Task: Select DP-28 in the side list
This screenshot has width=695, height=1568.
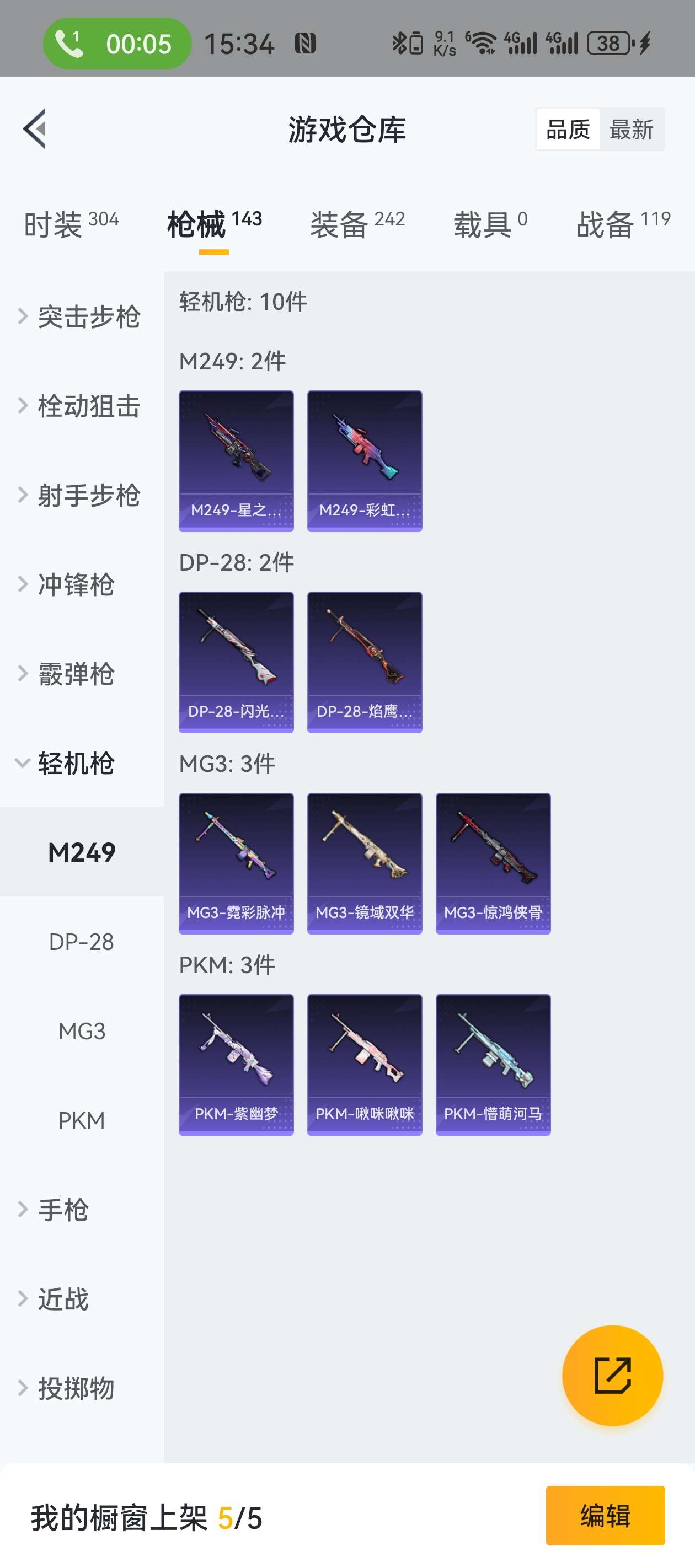Action: point(82,942)
